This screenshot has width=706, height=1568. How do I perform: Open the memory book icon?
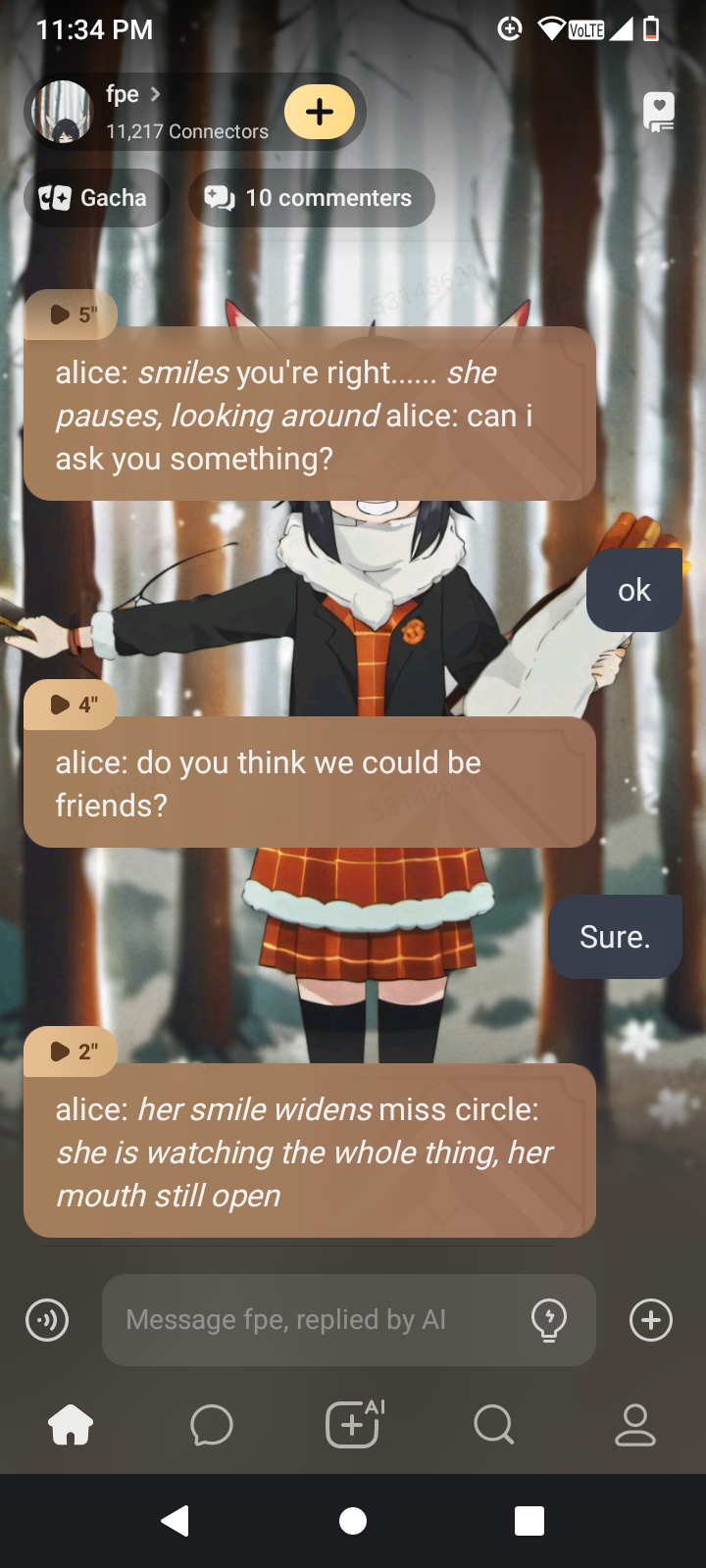click(659, 112)
